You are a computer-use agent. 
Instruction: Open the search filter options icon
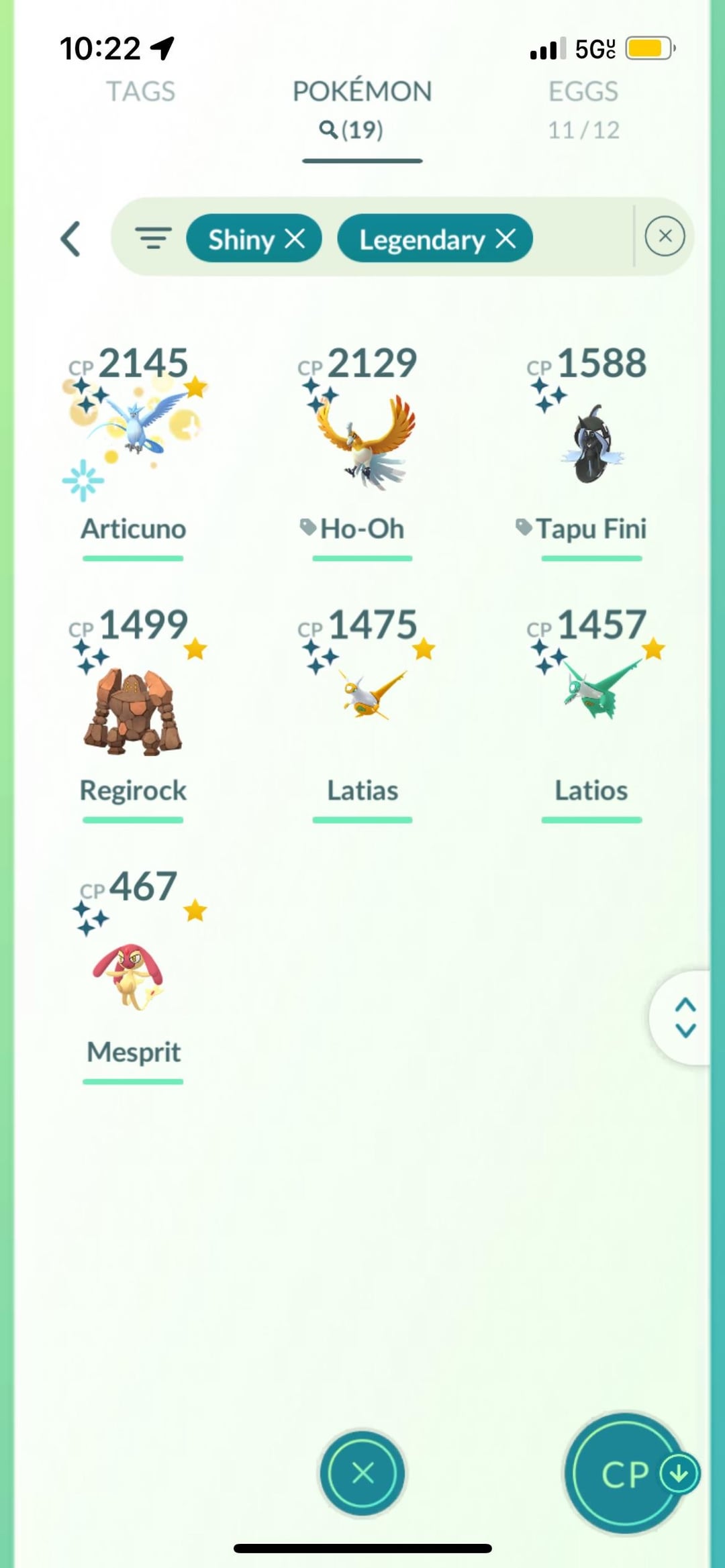[153, 238]
